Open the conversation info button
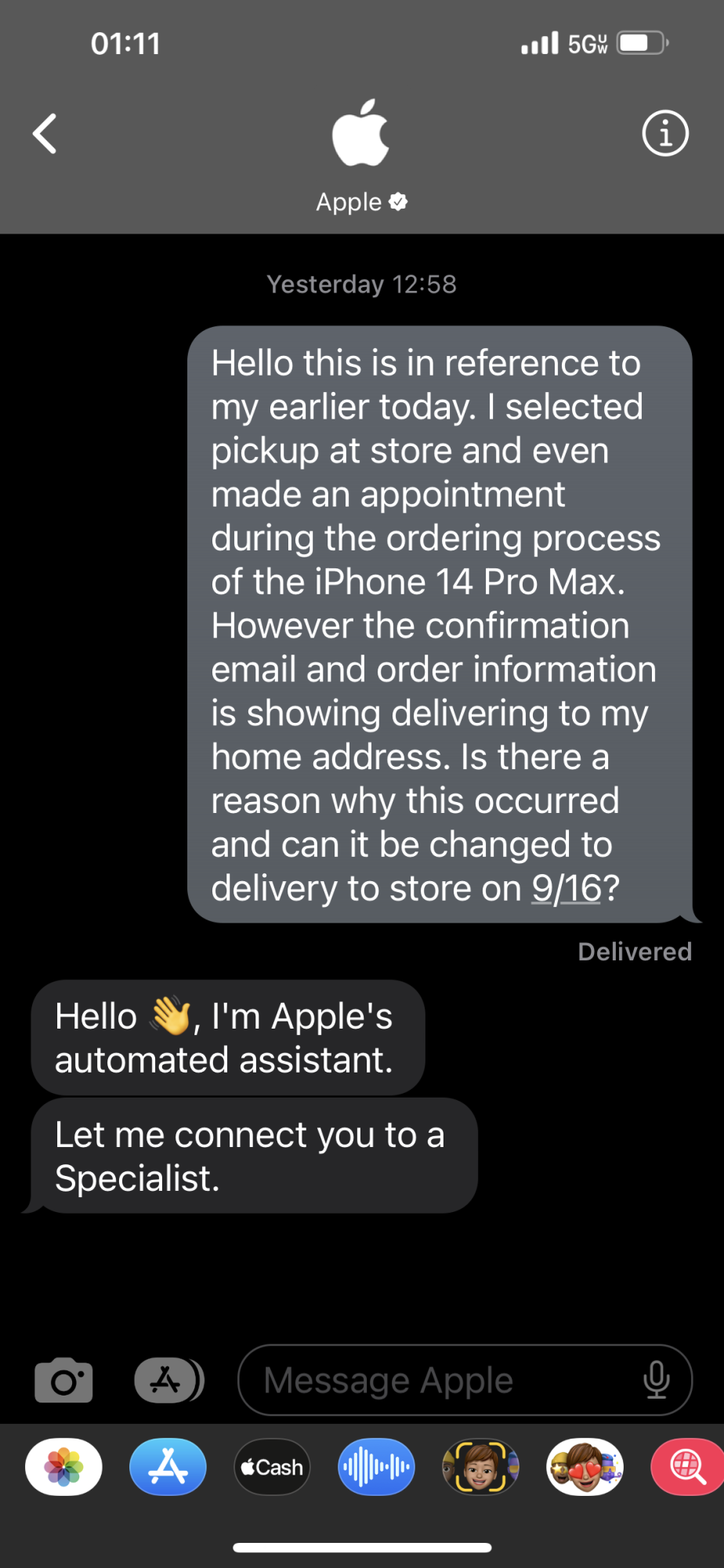 [x=665, y=134]
